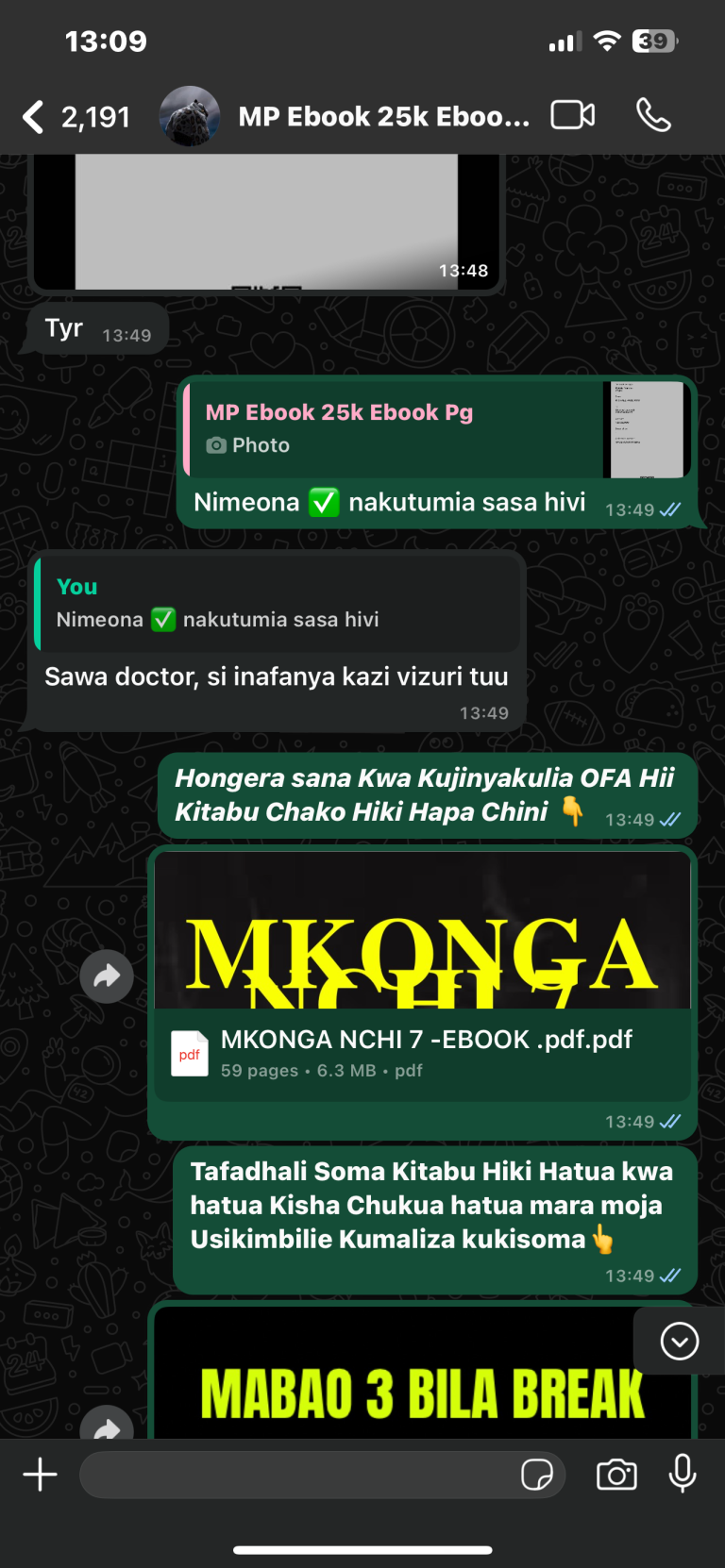Start a voice call
Image resolution: width=725 pixels, height=1568 pixels.
point(653,116)
